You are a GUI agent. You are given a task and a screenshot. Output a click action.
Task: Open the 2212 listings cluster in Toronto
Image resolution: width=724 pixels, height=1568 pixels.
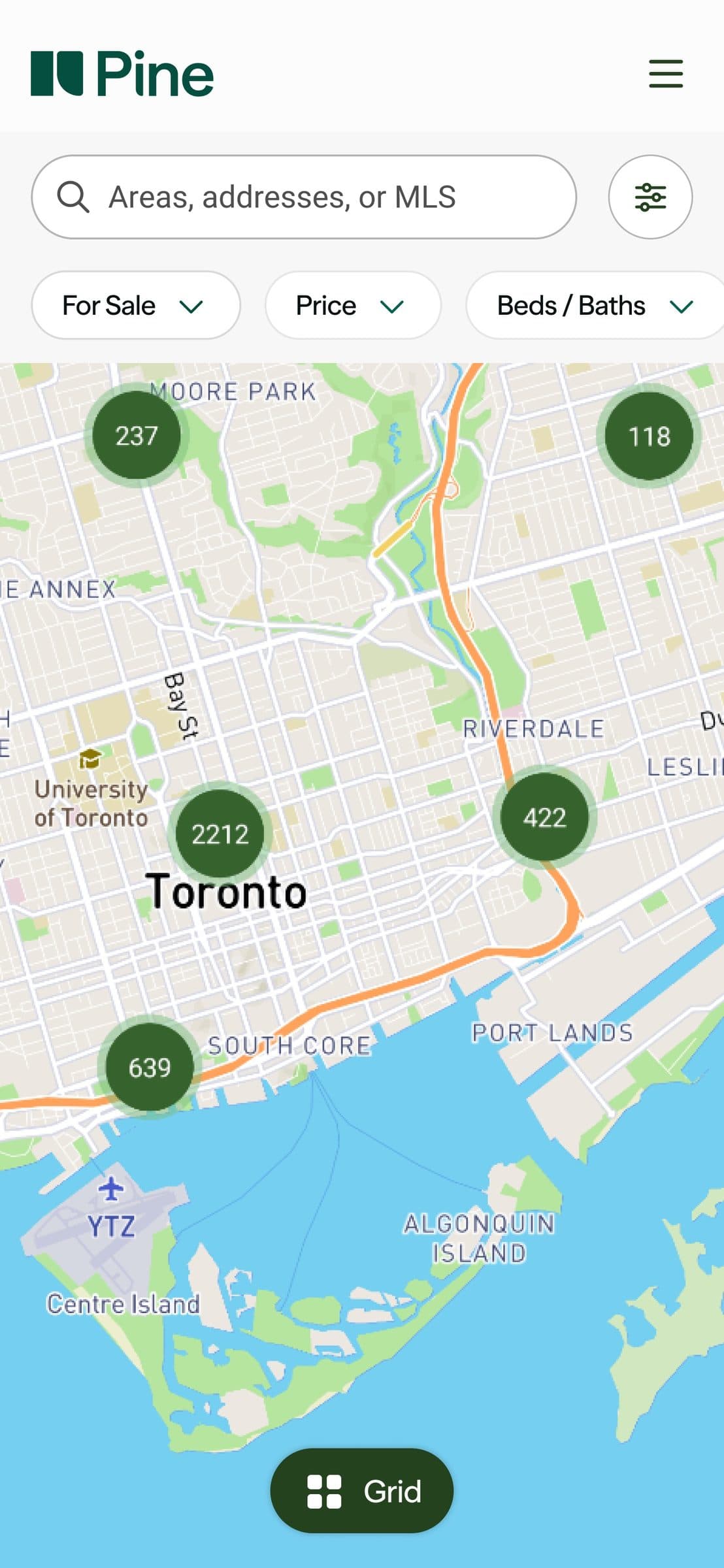[x=220, y=833]
